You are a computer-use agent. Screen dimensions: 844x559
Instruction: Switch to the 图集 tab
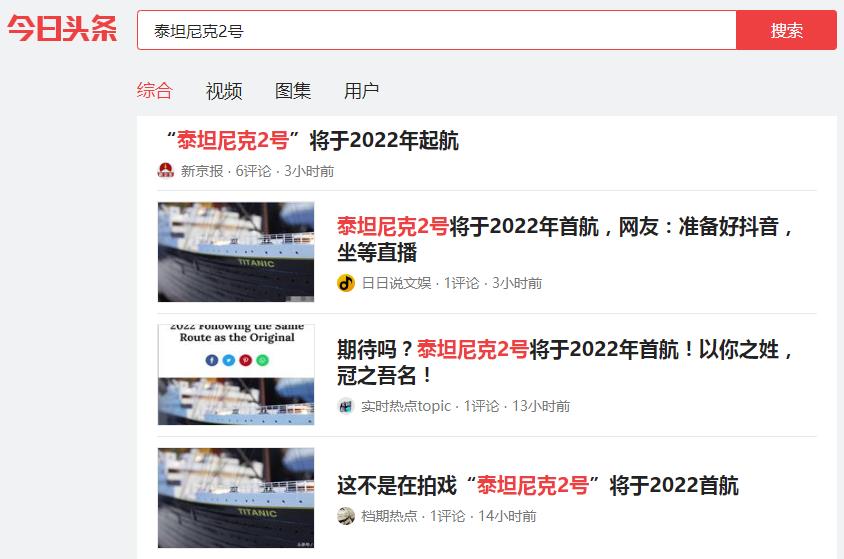tap(293, 91)
